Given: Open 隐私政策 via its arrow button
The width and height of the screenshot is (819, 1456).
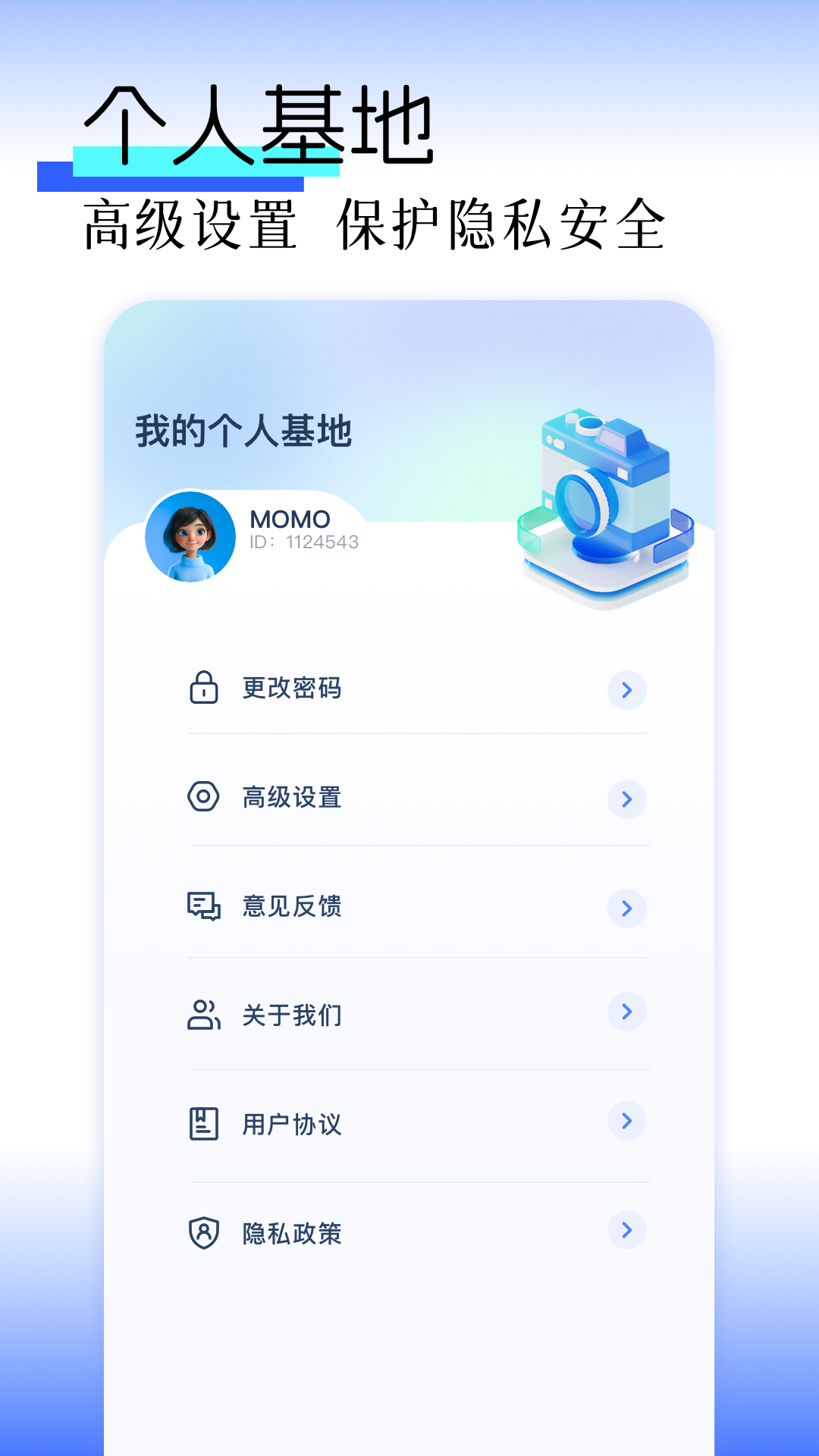Looking at the screenshot, I should pyautogui.click(x=626, y=1228).
